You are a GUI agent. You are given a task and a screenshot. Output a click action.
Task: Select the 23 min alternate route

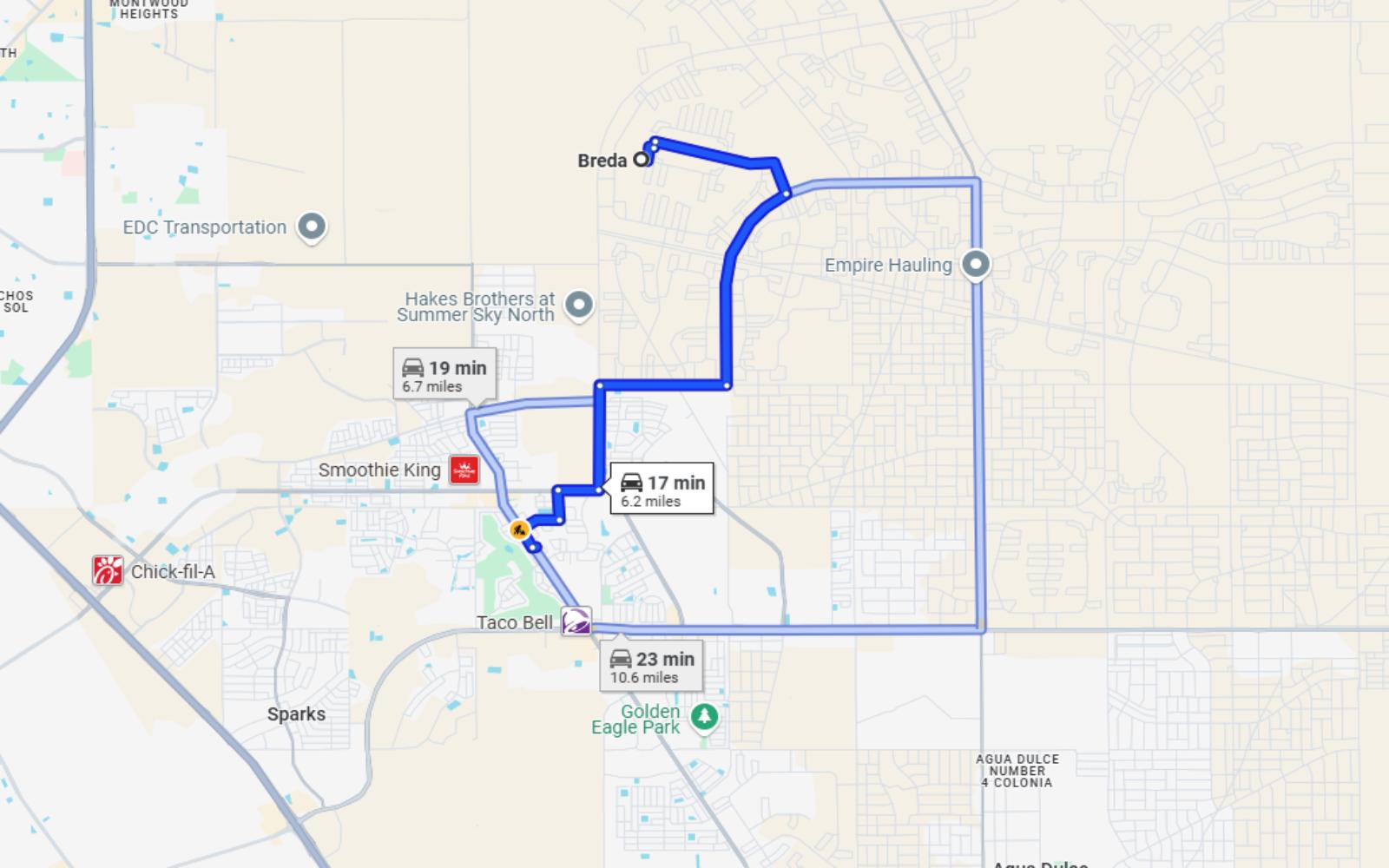pyautogui.click(x=651, y=667)
